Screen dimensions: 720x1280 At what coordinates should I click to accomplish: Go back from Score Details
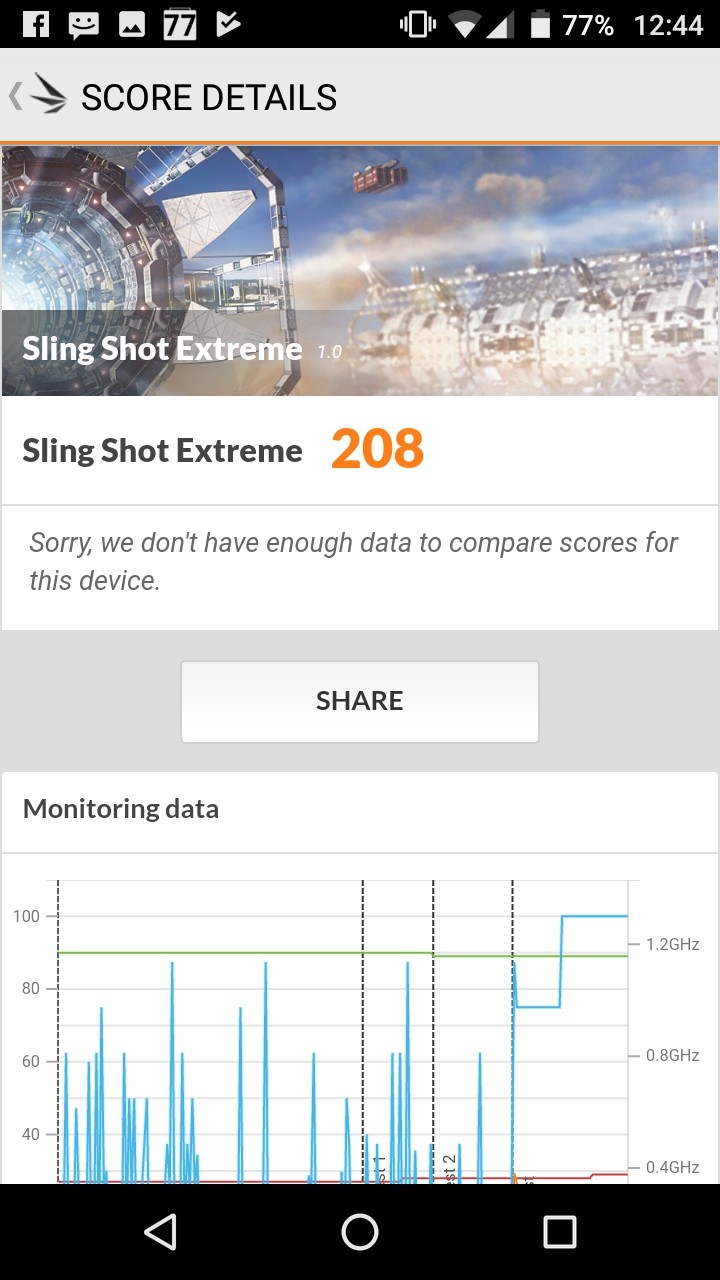click(38, 96)
